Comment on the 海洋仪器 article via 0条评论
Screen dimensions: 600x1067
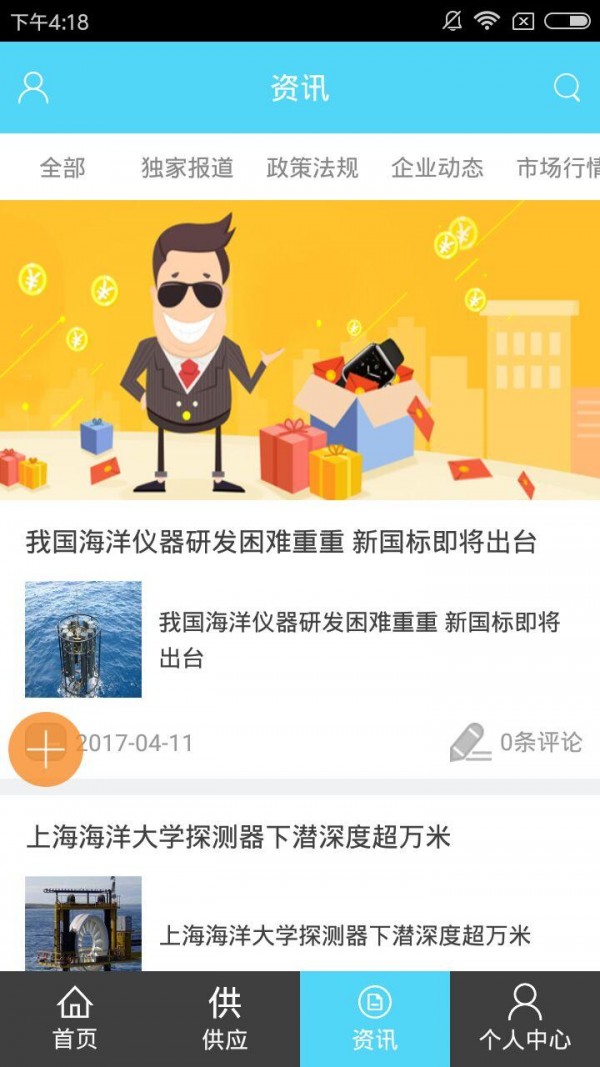tap(516, 742)
